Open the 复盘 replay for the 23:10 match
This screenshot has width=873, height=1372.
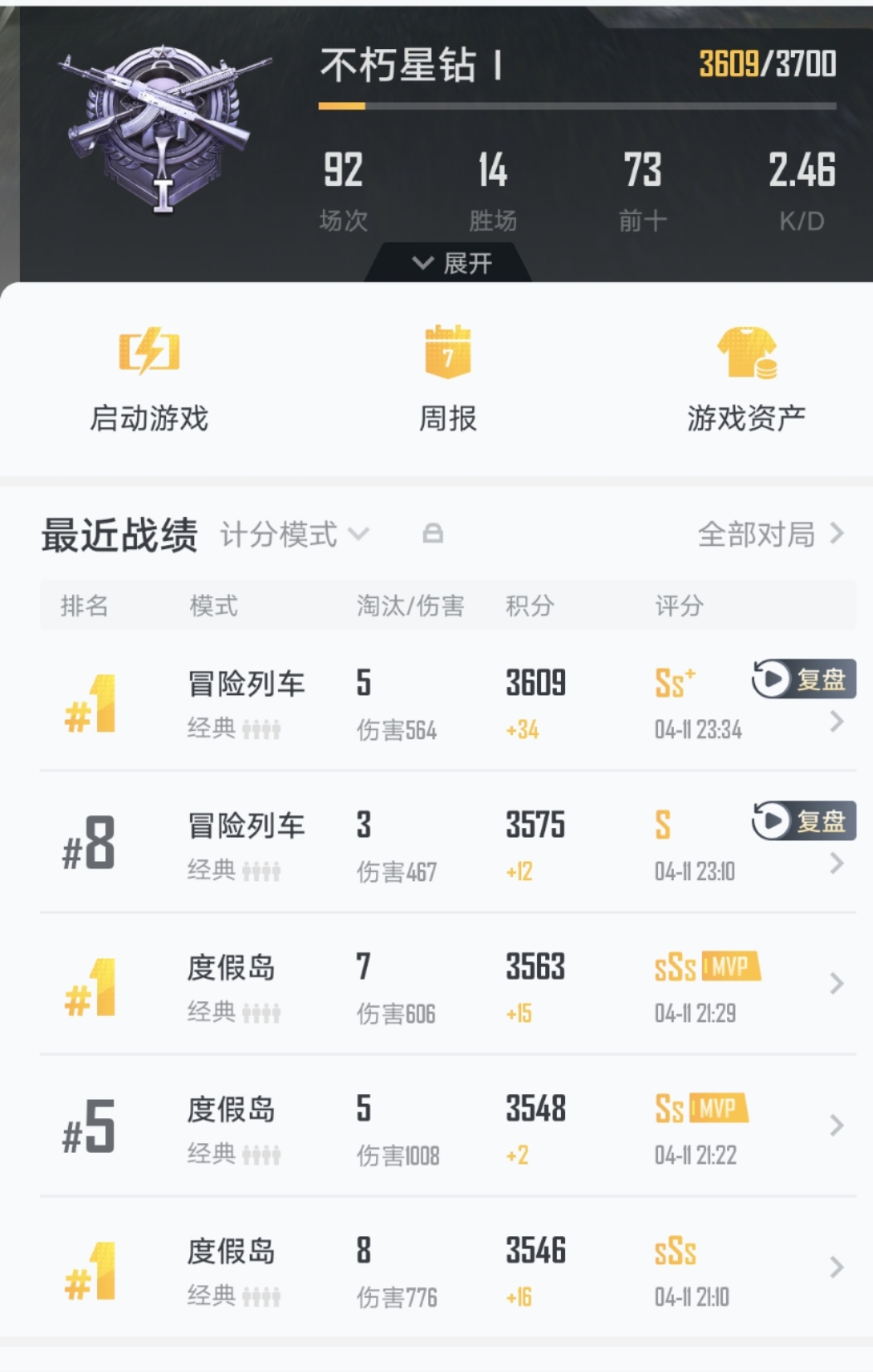point(803,821)
